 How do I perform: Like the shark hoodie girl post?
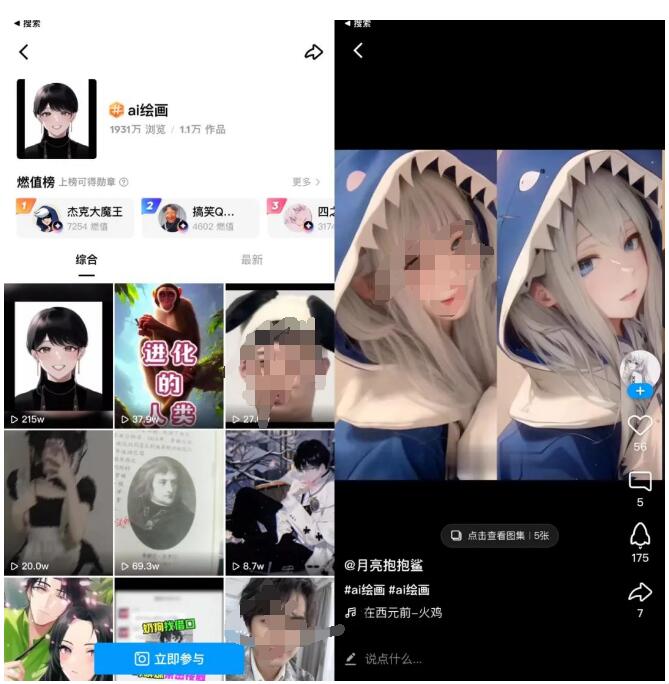tap(640, 427)
